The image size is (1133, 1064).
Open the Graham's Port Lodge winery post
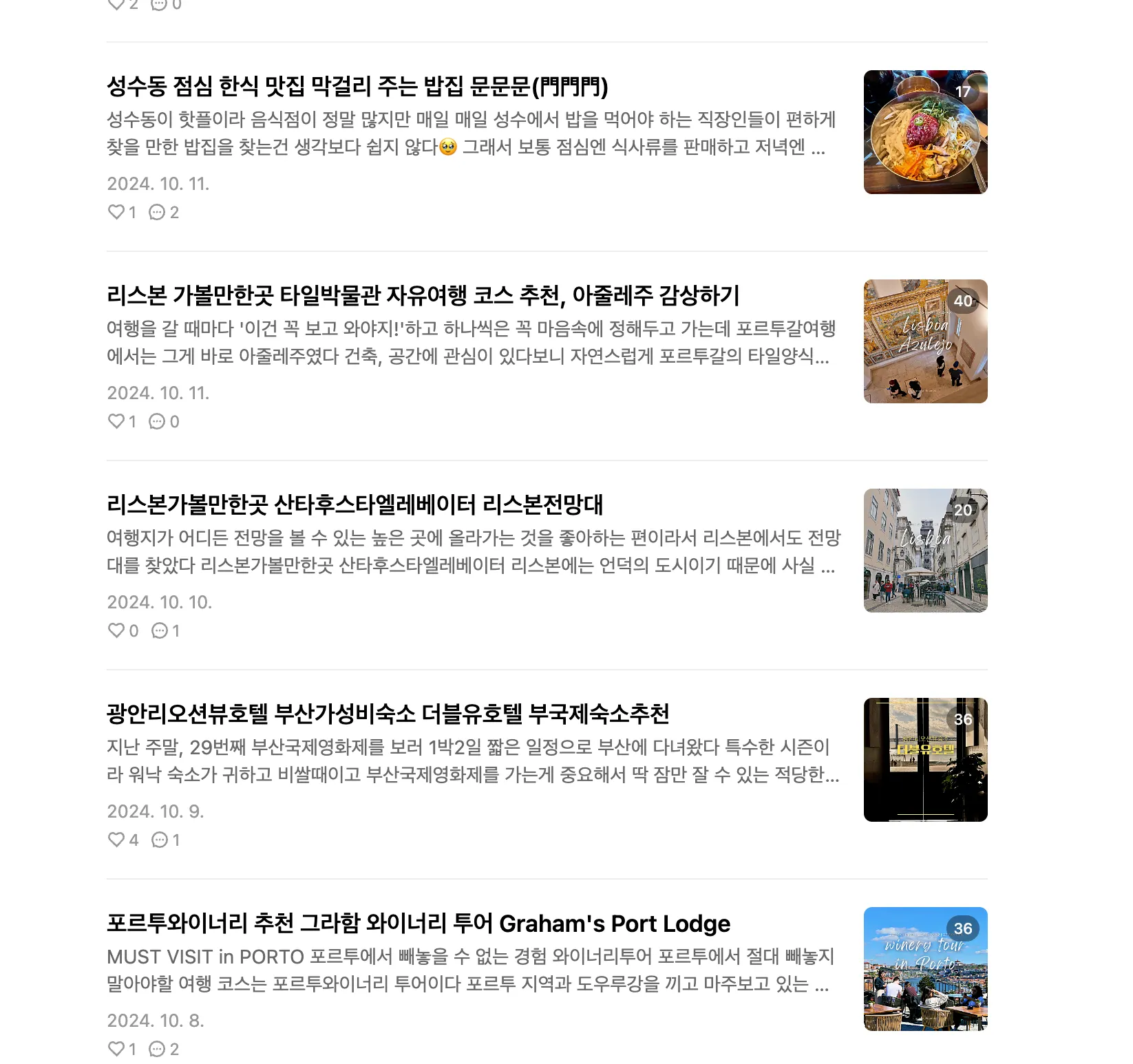418,924
